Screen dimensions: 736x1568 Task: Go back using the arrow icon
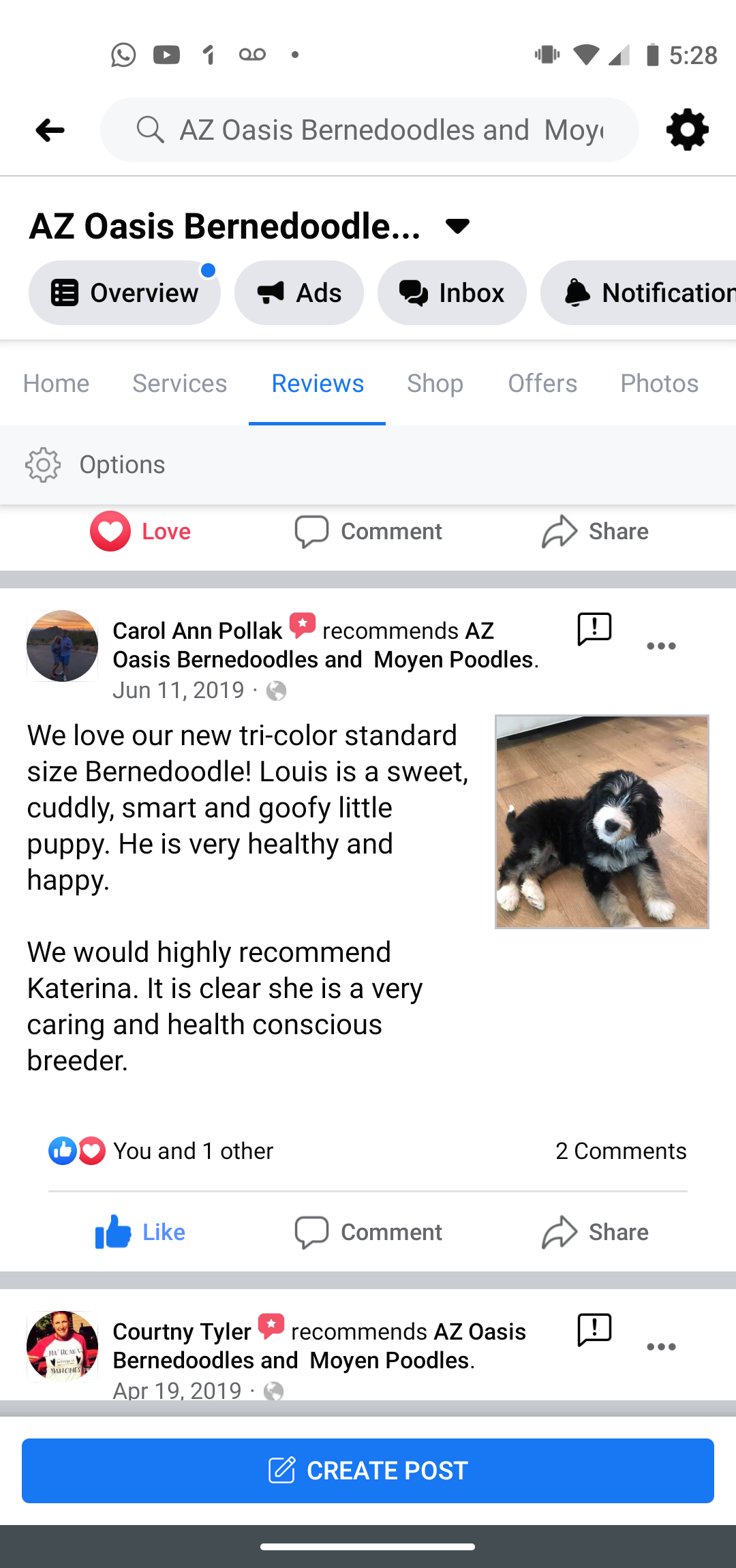50,130
